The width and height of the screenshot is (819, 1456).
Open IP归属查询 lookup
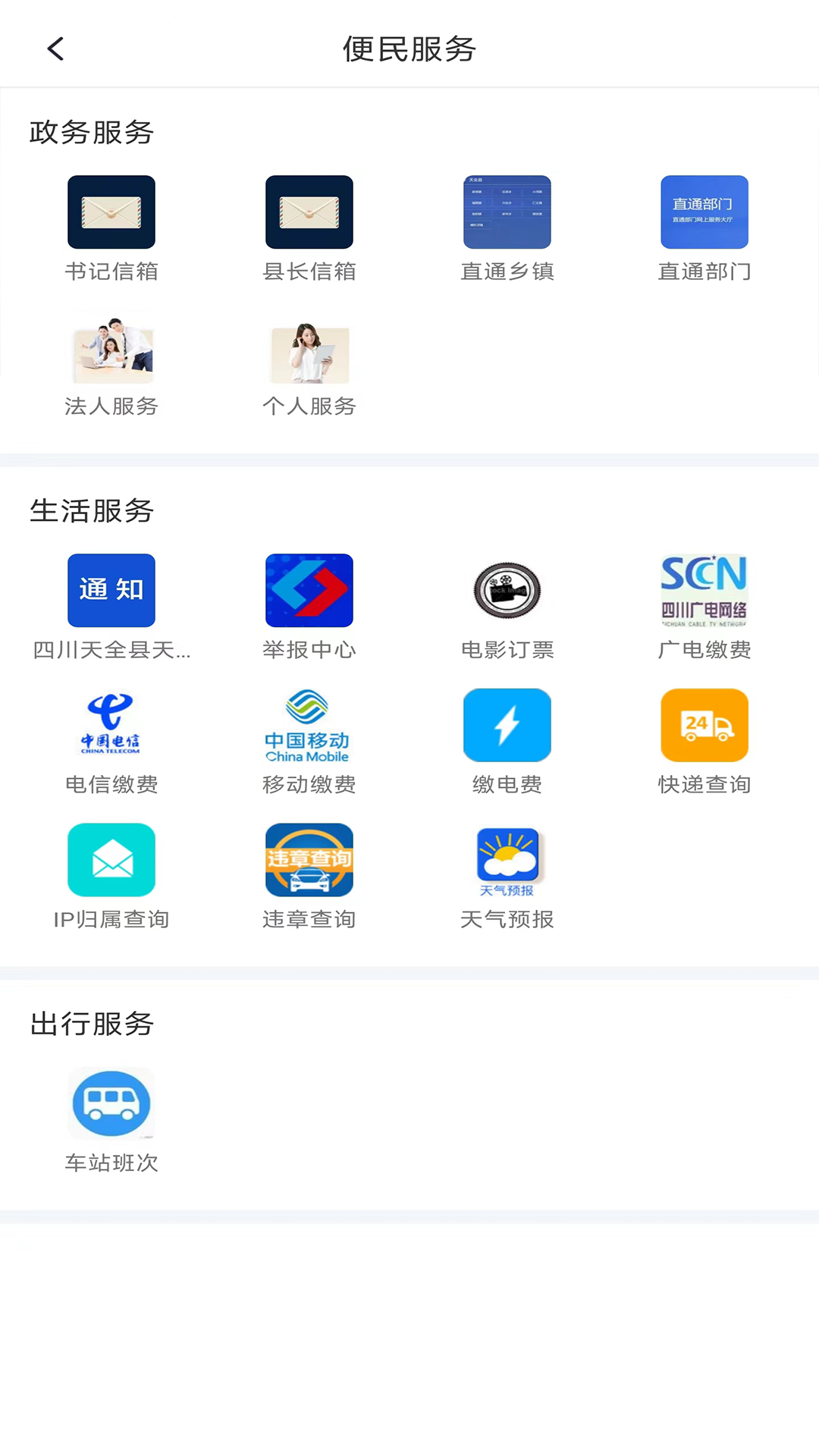click(x=111, y=861)
